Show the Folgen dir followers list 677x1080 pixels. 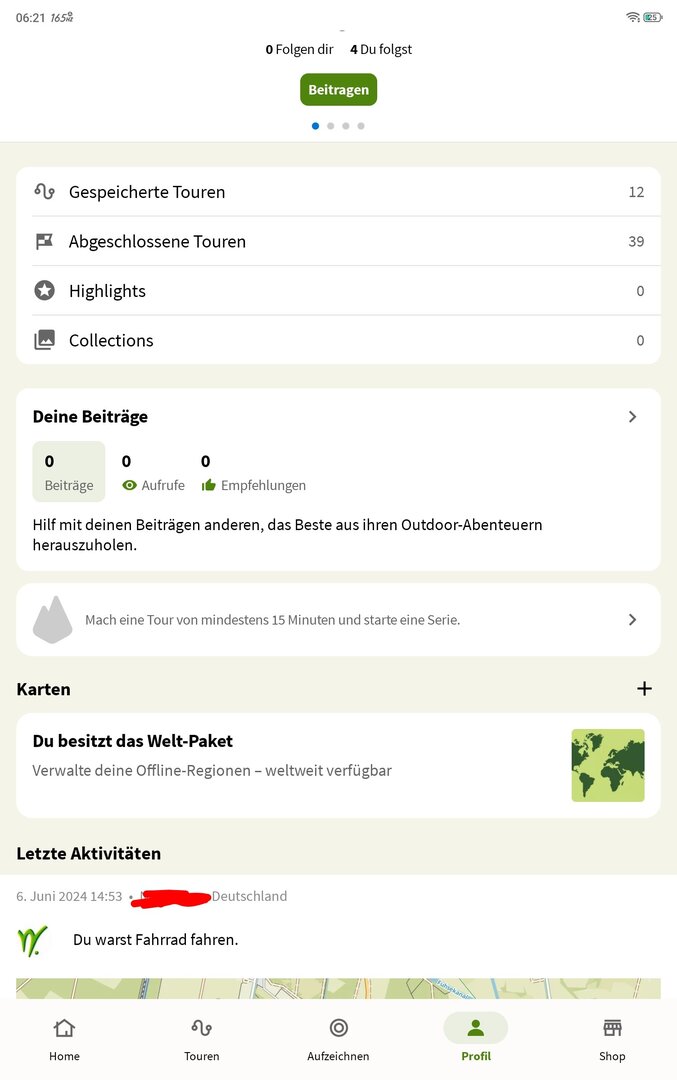(x=299, y=49)
